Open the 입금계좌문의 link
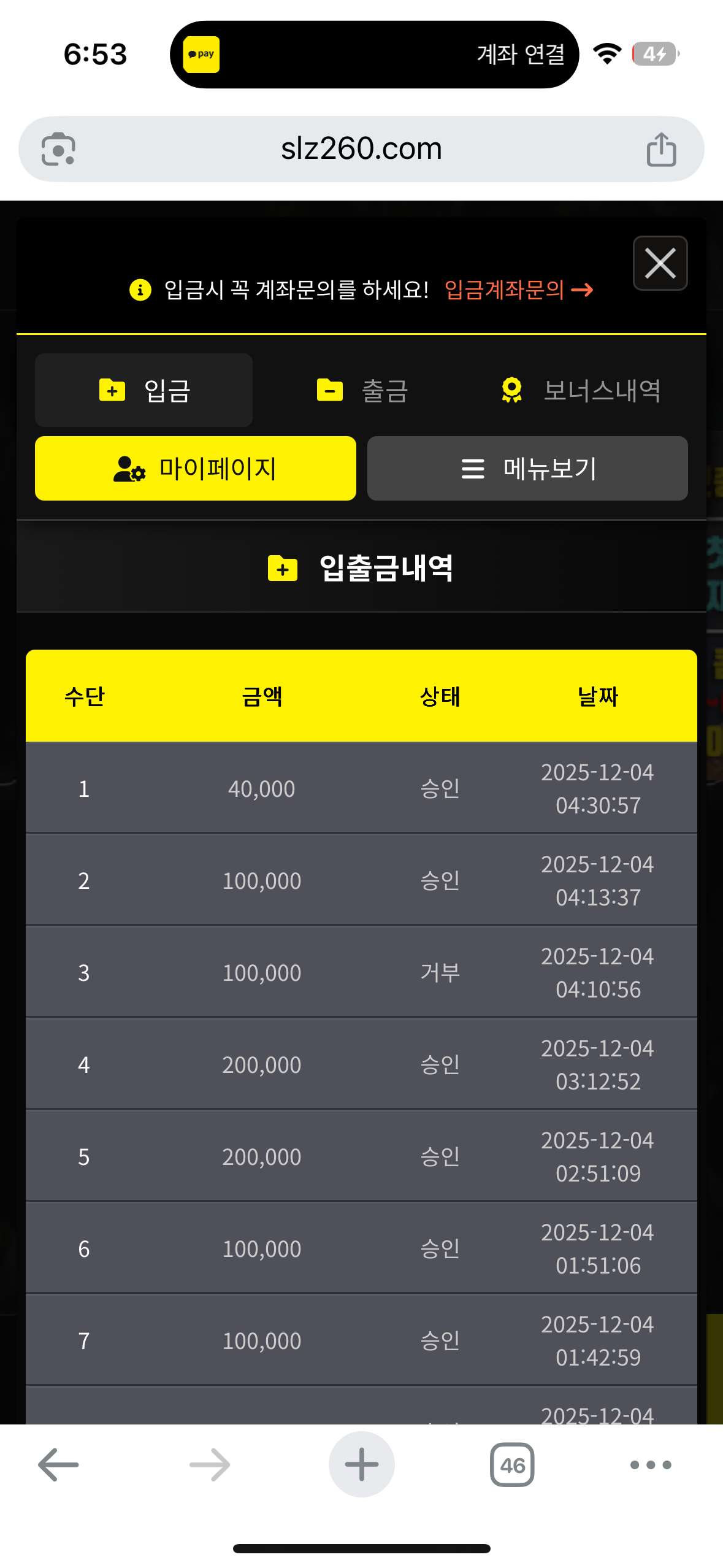 click(518, 290)
